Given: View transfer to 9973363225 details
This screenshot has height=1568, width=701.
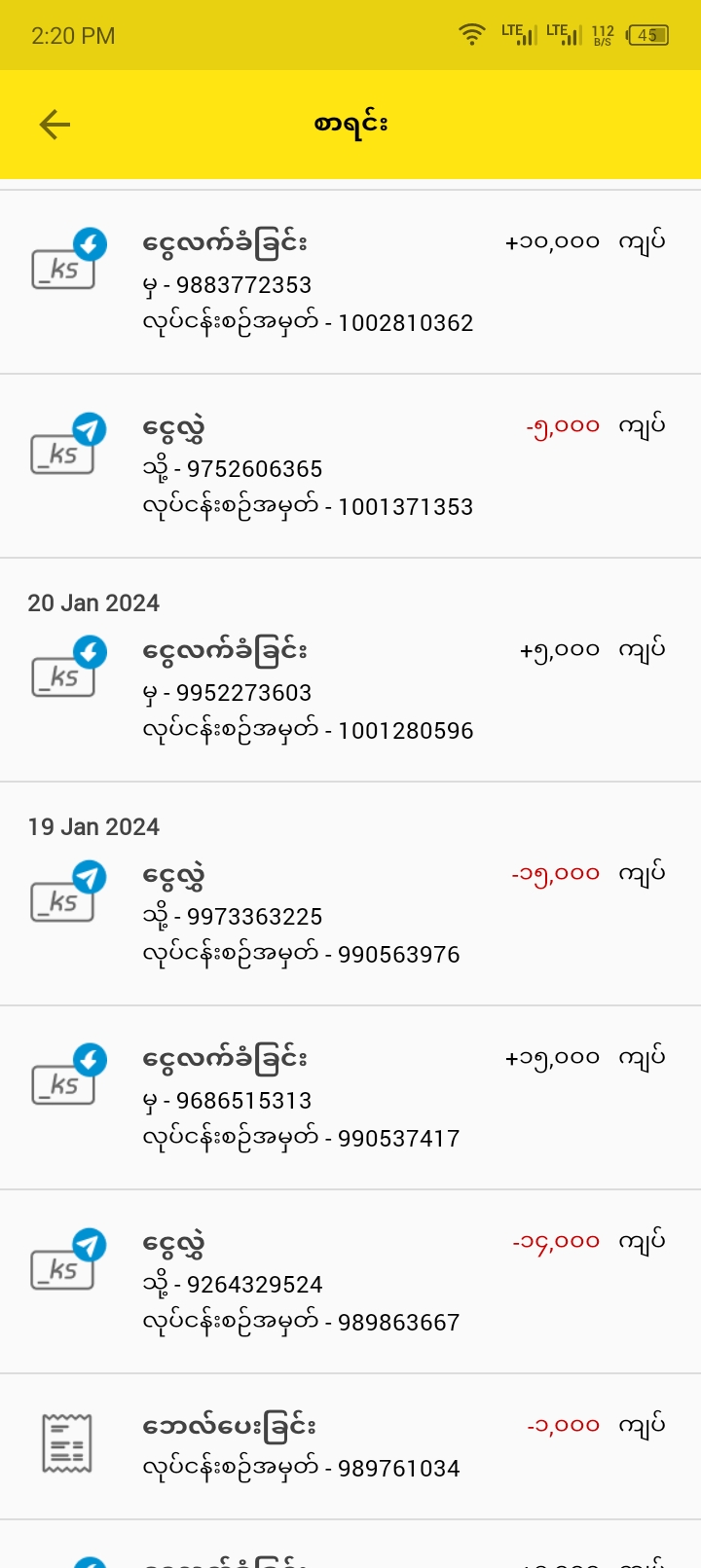Looking at the screenshot, I should coord(350,914).
